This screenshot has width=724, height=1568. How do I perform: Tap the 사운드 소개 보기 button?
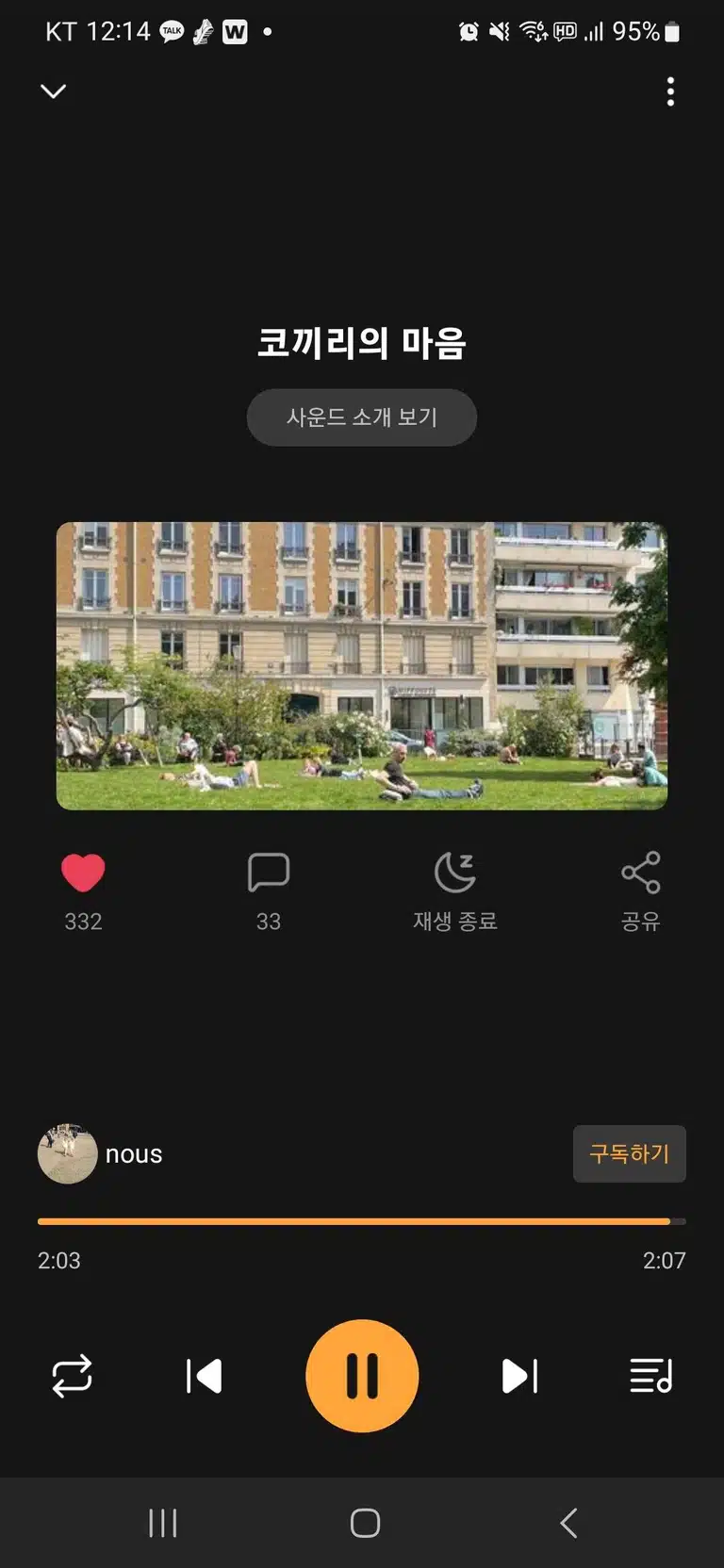click(x=362, y=417)
